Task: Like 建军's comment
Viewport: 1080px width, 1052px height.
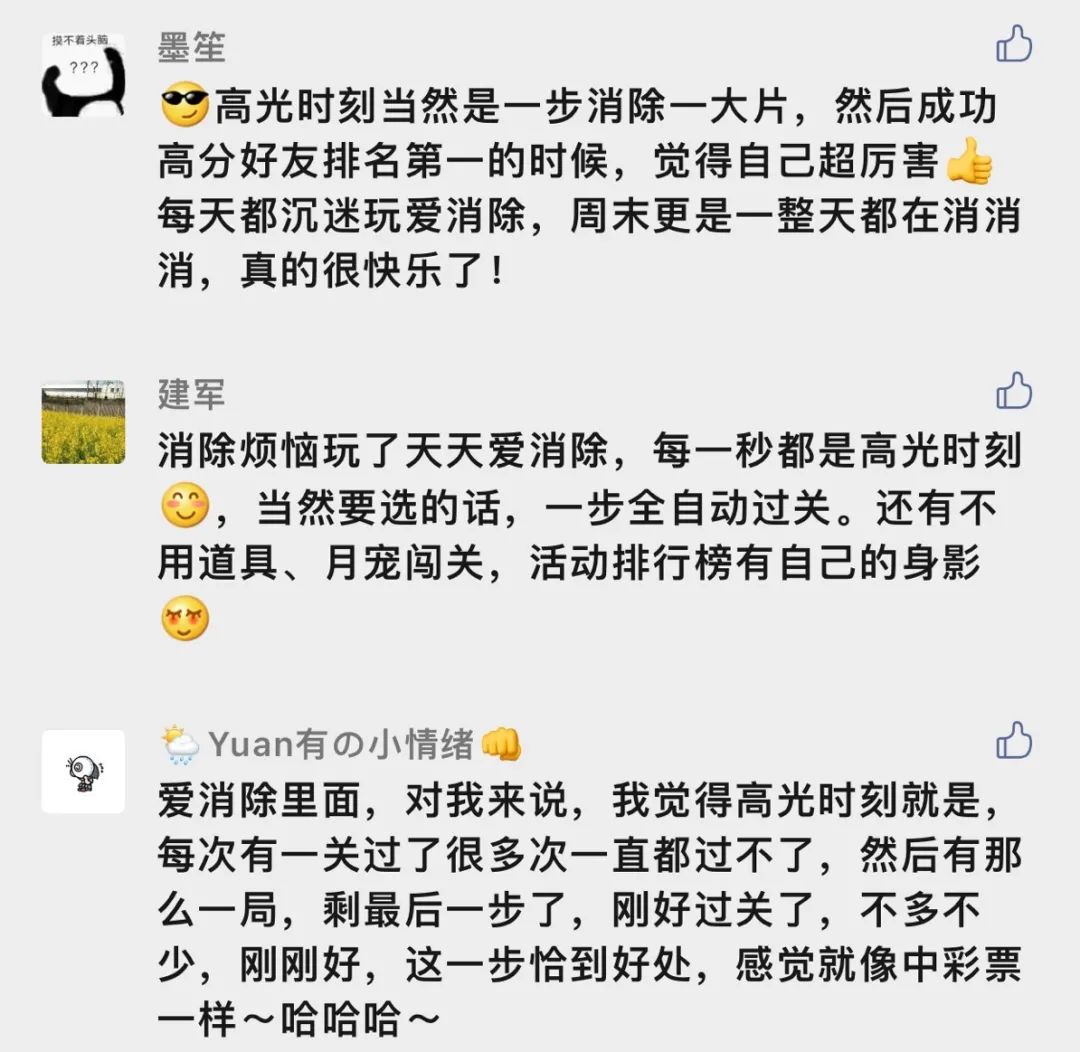Action: click(1014, 391)
